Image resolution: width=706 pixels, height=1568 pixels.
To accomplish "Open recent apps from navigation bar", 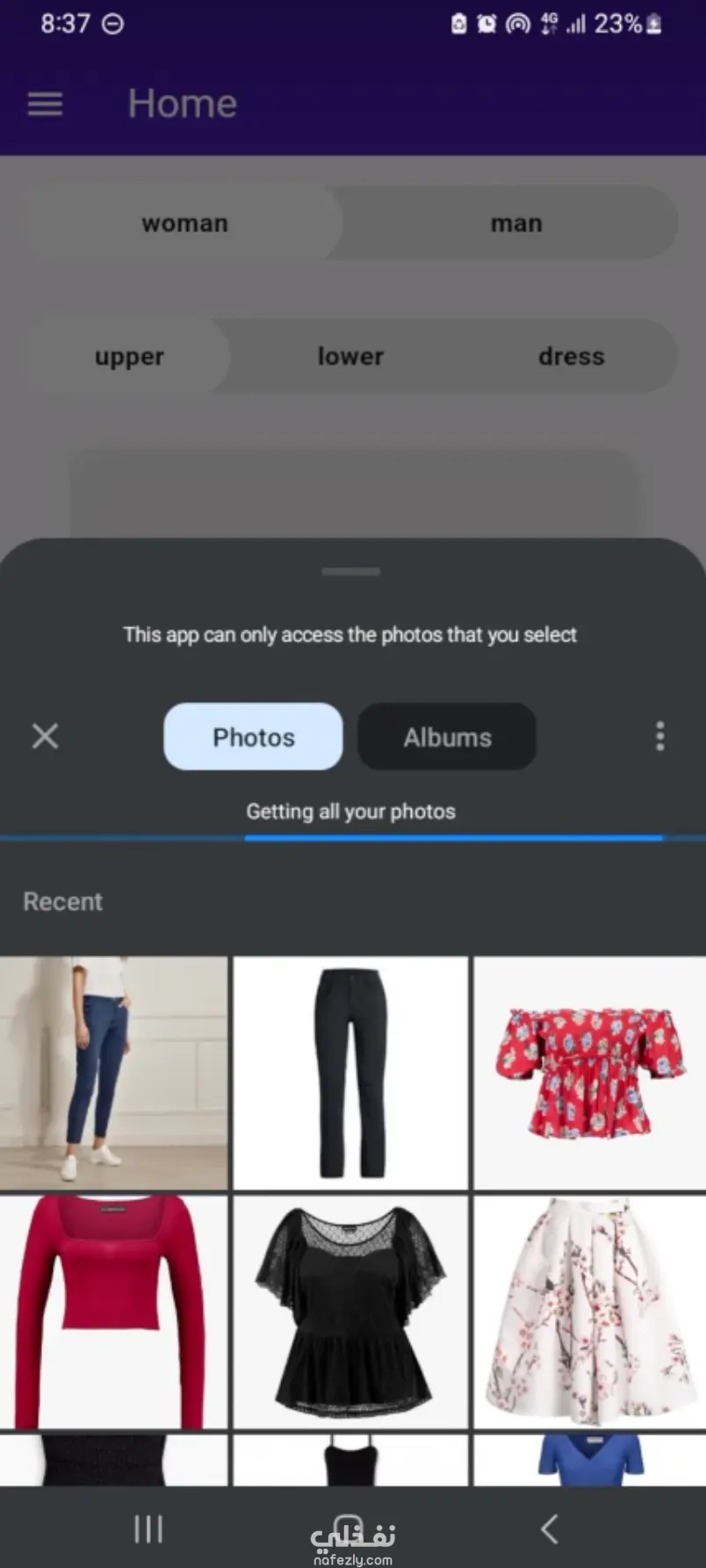I will [x=148, y=1528].
